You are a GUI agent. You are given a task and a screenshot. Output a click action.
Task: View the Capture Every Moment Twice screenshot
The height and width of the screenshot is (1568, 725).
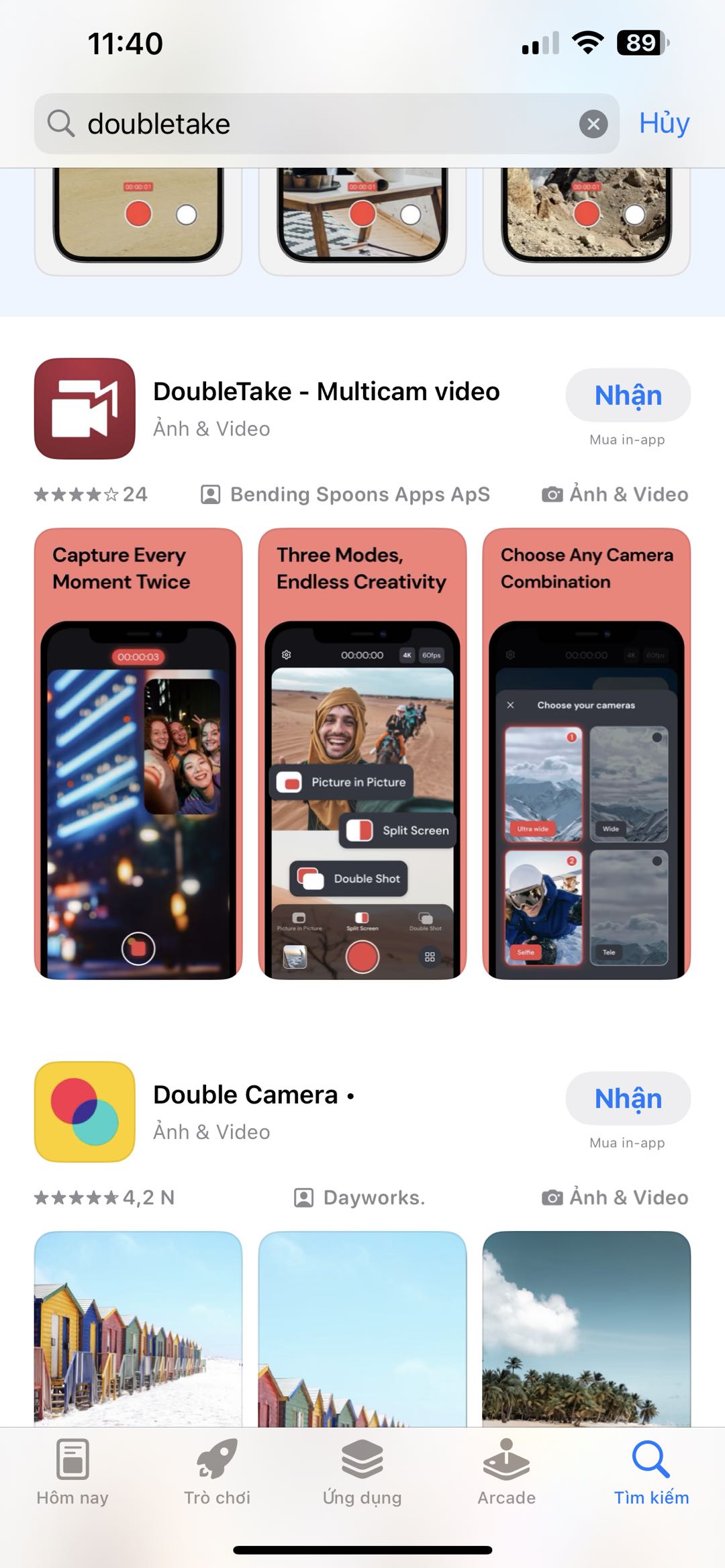[x=138, y=753]
